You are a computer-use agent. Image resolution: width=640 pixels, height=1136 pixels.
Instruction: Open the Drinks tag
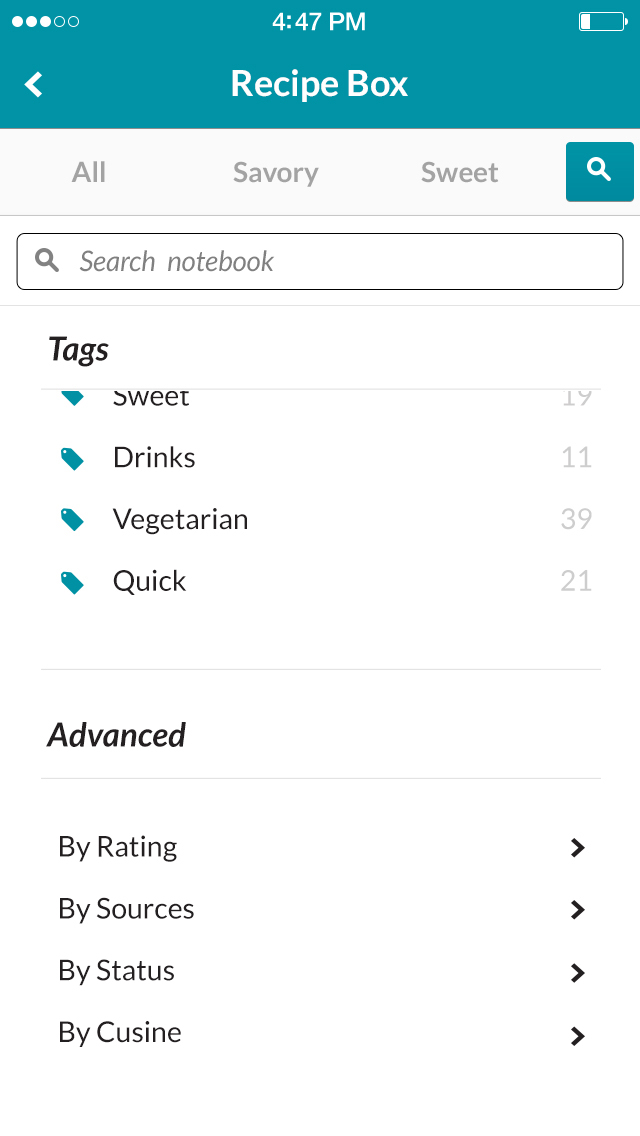pos(321,458)
